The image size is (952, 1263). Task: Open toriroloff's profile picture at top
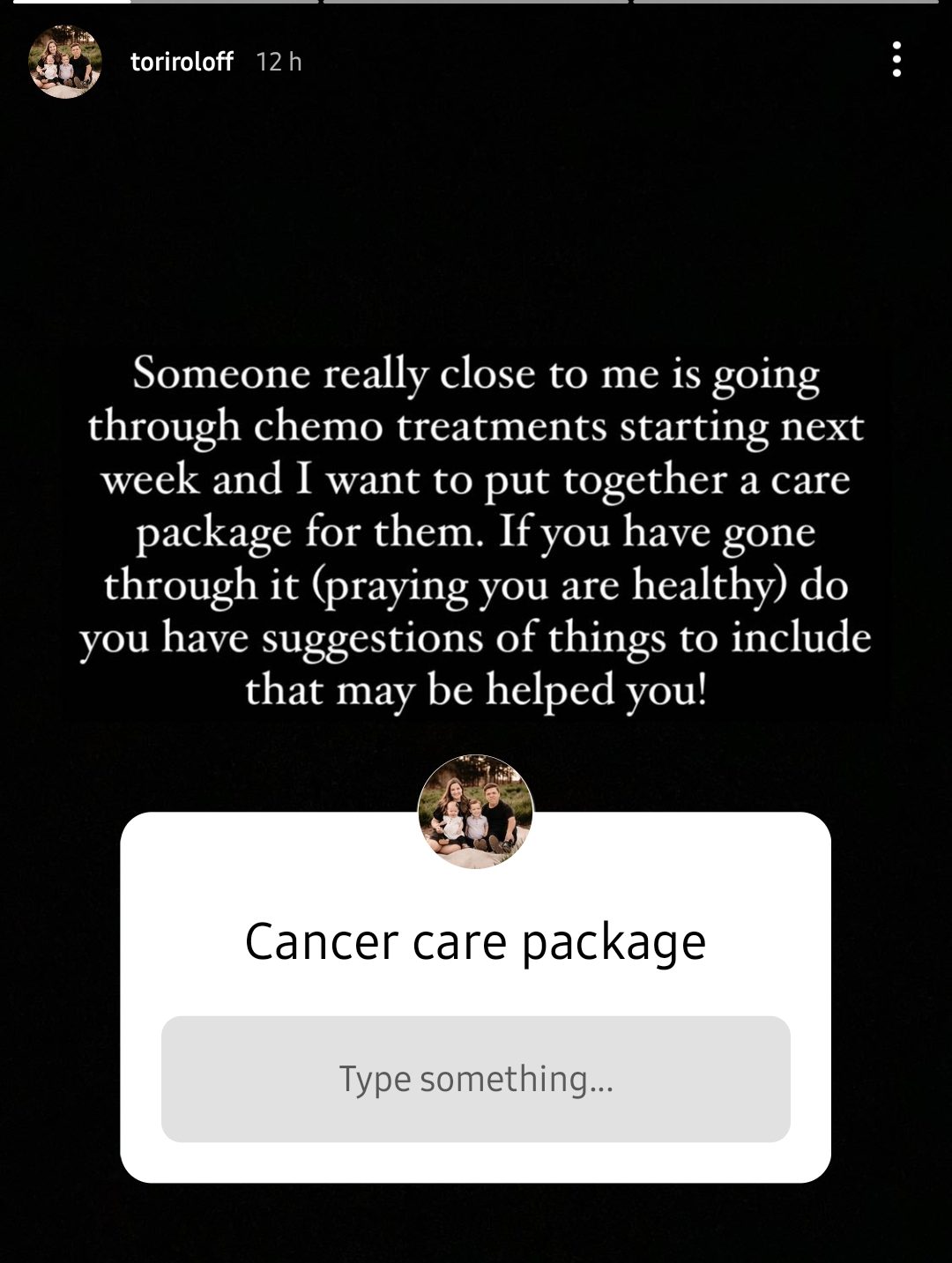point(65,62)
